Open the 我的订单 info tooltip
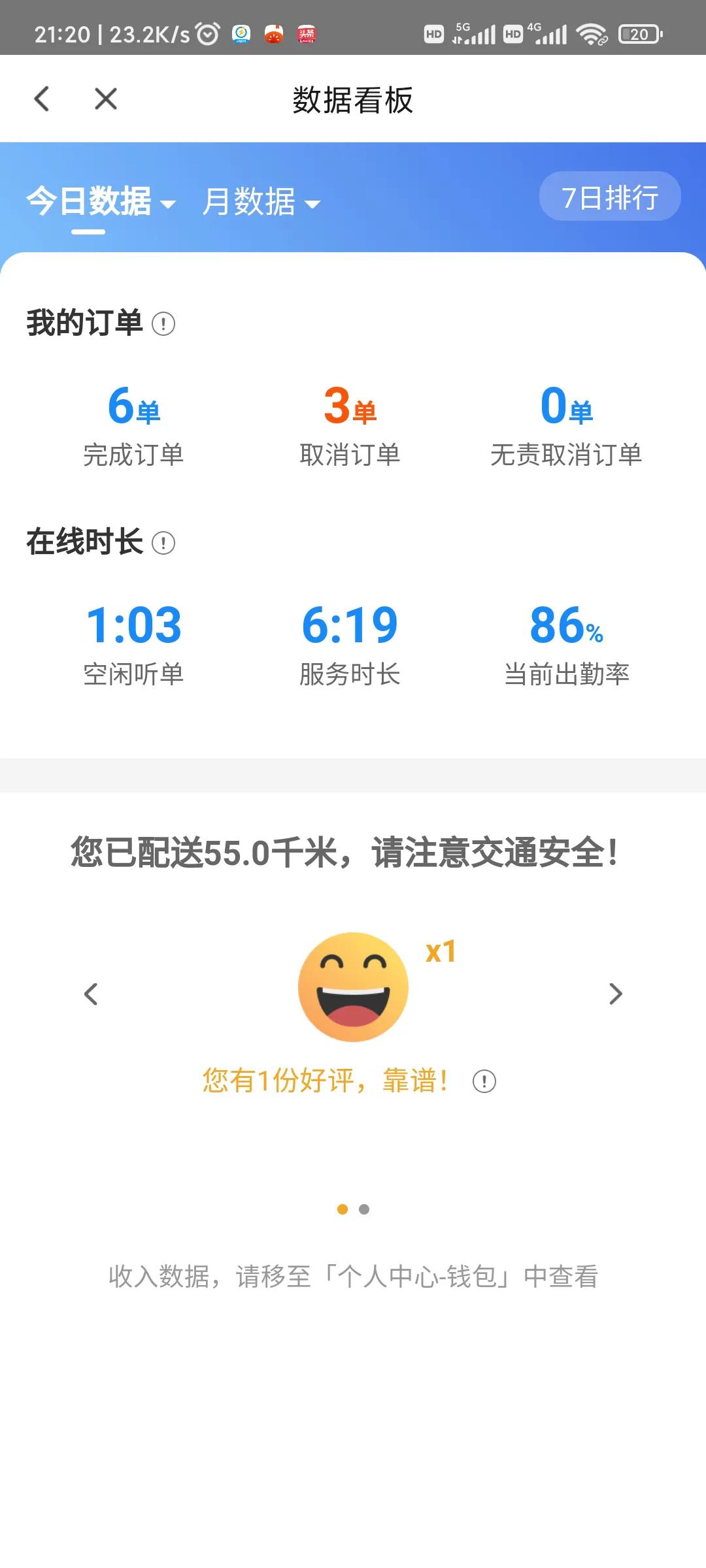The height and width of the screenshot is (1568, 706). [162, 323]
